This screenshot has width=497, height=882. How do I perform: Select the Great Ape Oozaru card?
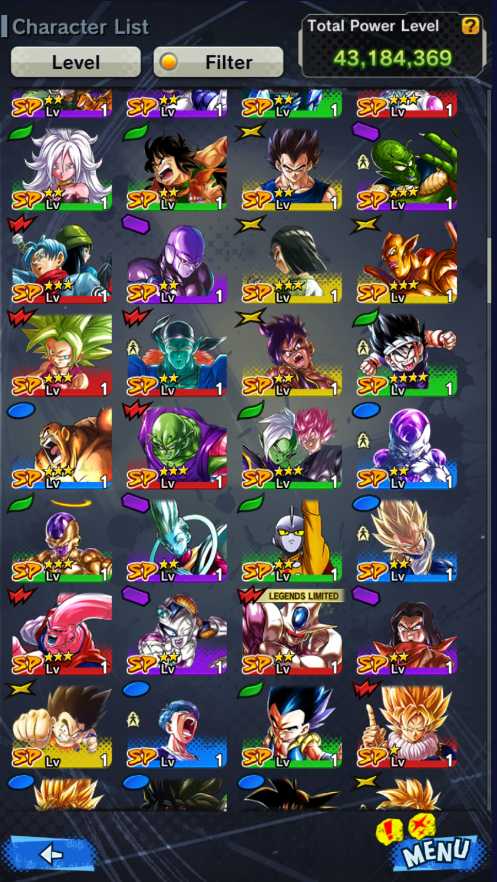(x=61, y=448)
